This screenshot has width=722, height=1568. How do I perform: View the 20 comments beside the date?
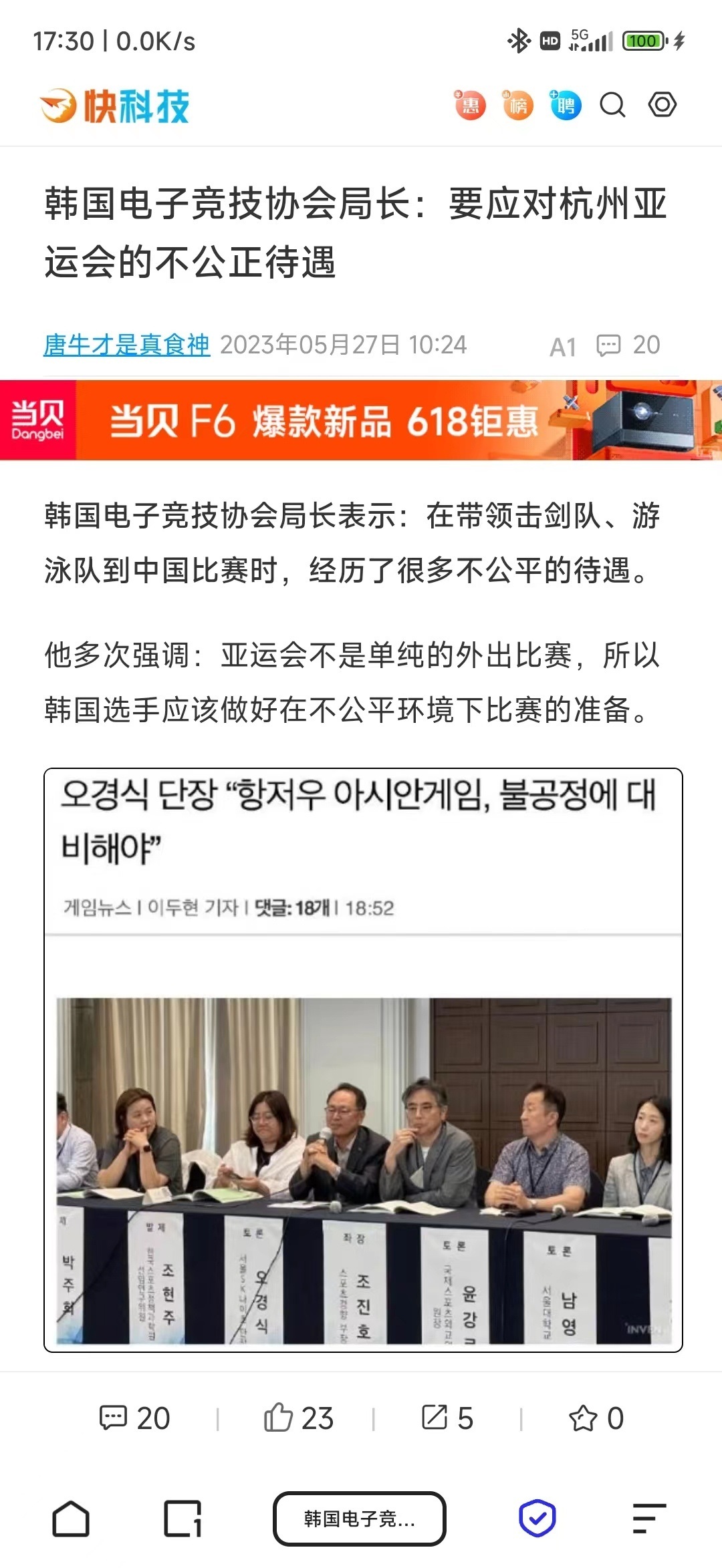(628, 345)
